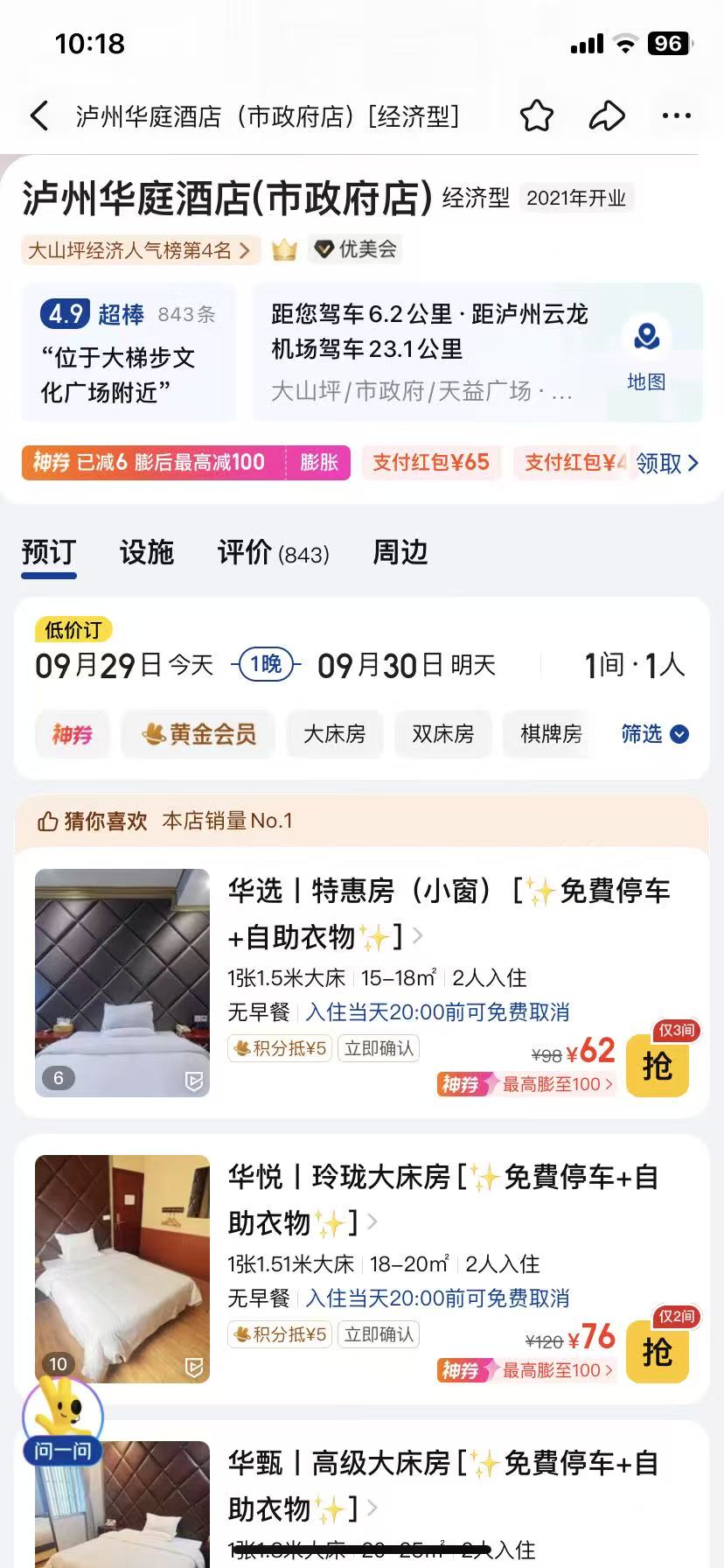Switch to the 评价 (843) tab
The height and width of the screenshot is (1568, 724).
(x=273, y=552)
